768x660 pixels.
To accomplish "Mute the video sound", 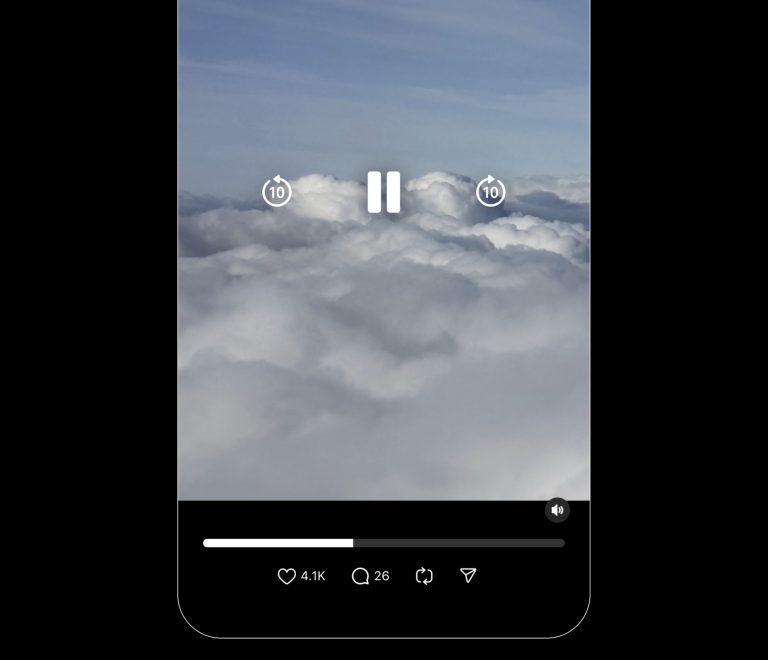I will (x=557, y=510).
